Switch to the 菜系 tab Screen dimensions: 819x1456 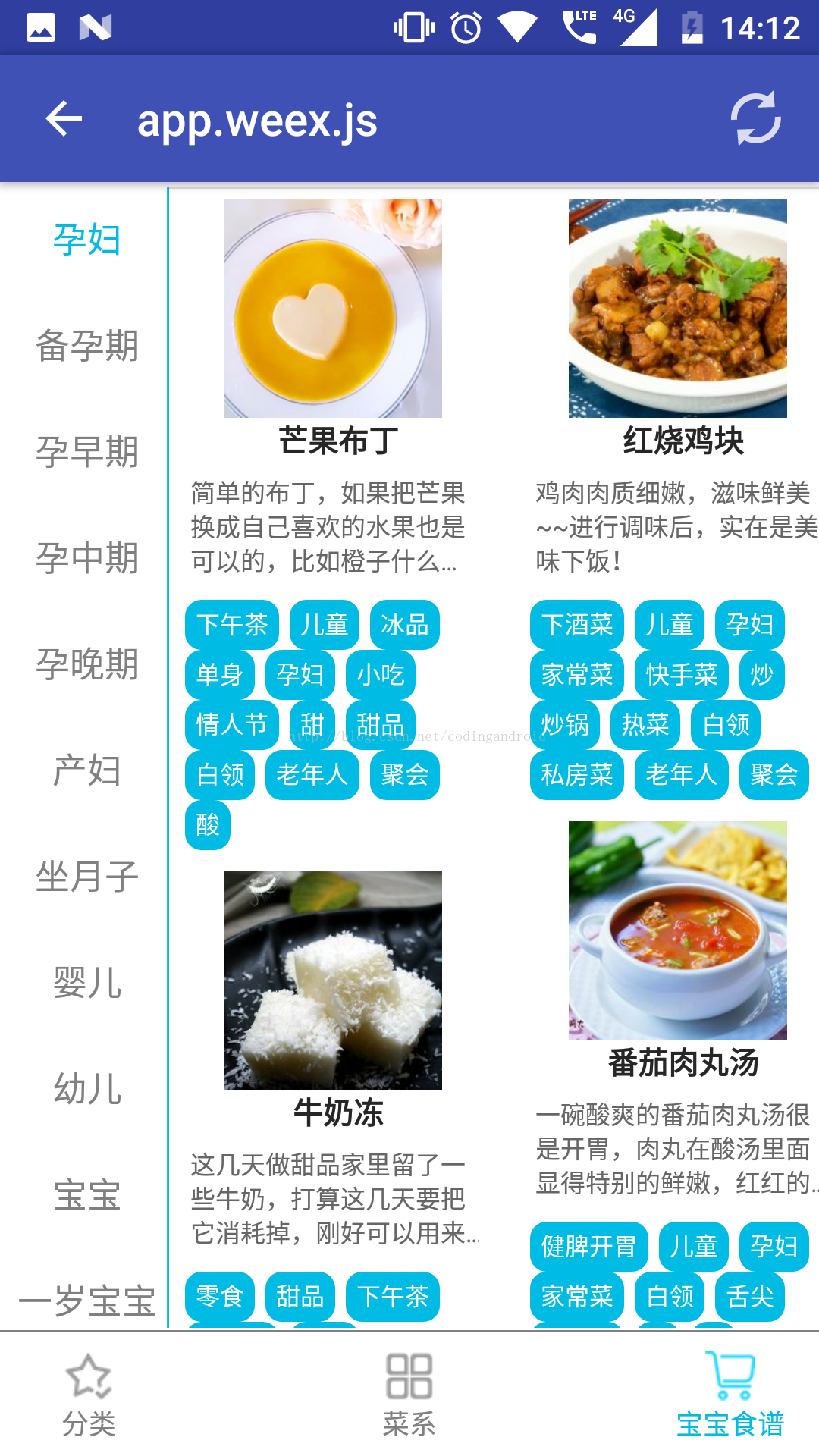pyautogui.click(x=409, y=1395)
